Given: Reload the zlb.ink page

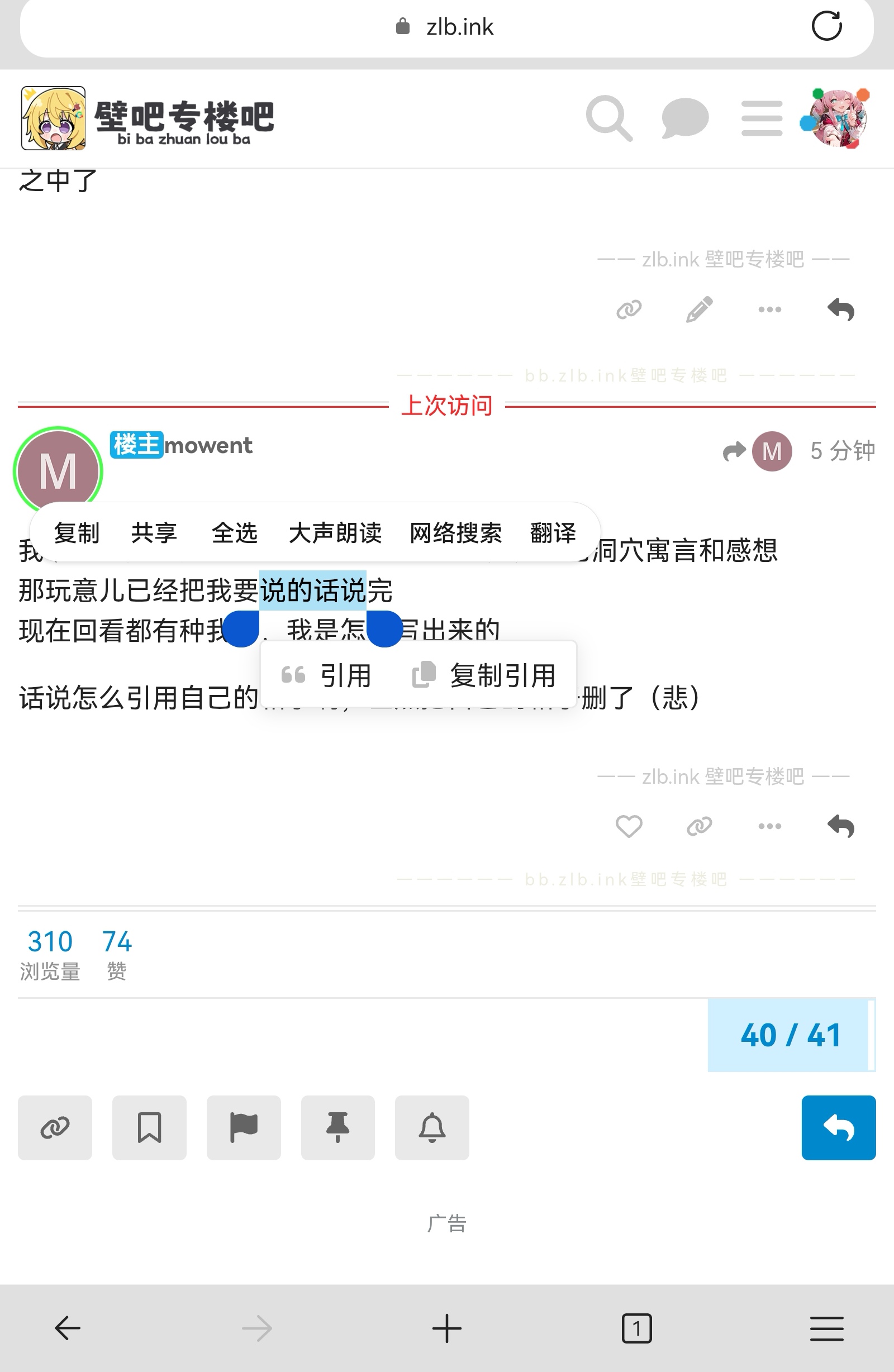Looking at the screenshot, I should [826, 26].
